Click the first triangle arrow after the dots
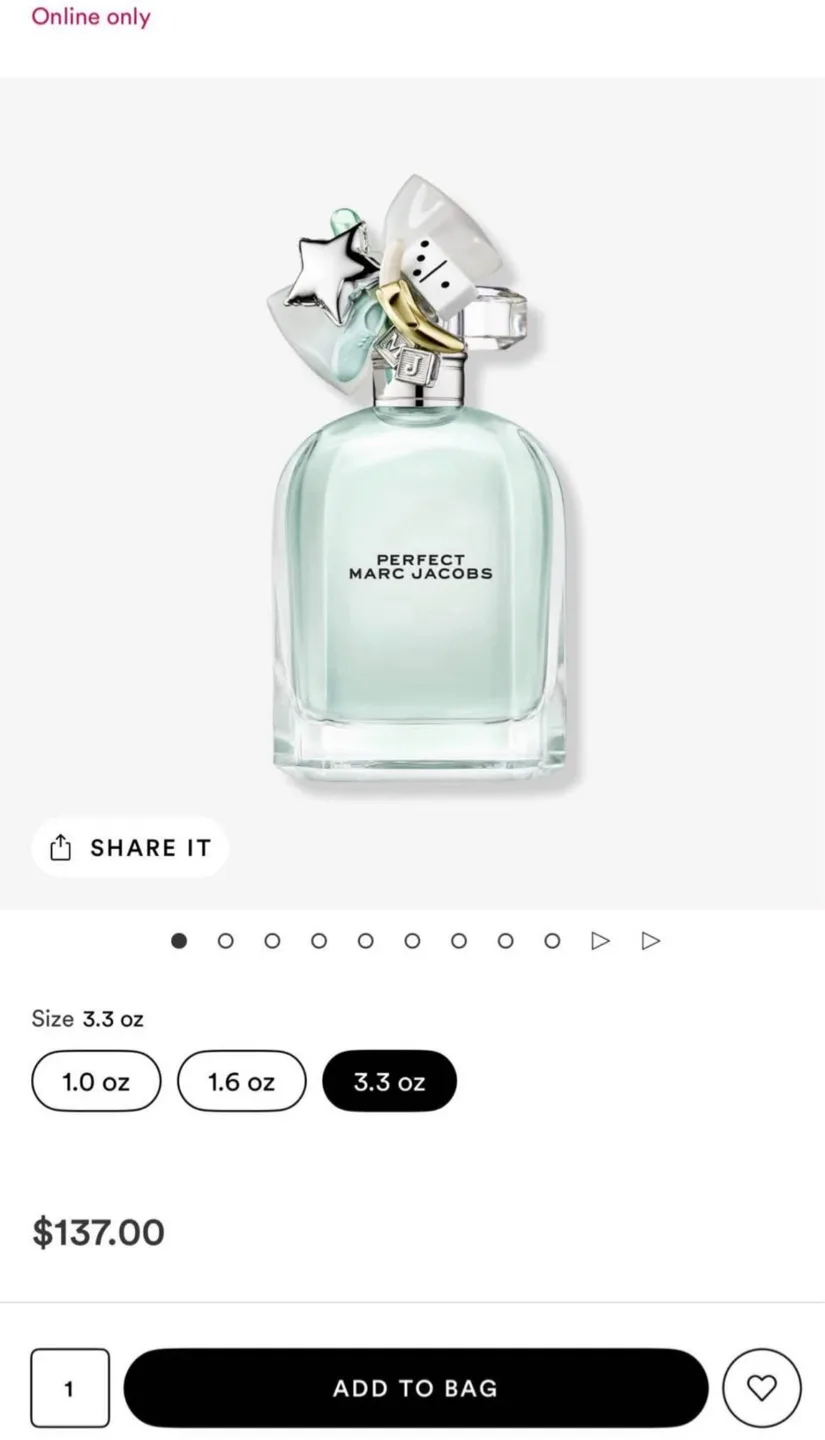This screenshot has height=1440, width=825. pyautogui.click(x=600, y=940)
